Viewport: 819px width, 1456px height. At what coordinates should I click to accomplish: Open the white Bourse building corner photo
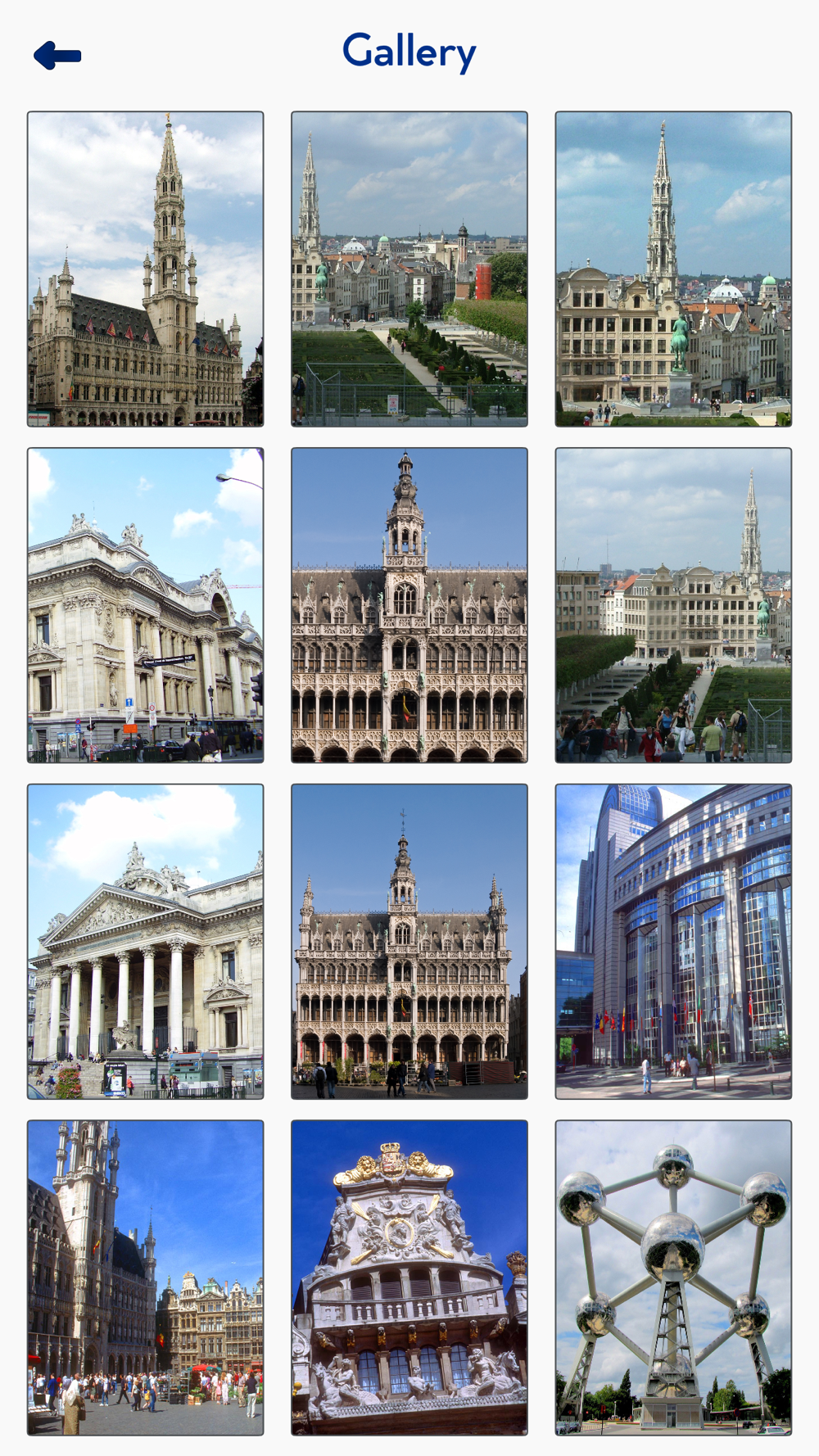point(146,605)
